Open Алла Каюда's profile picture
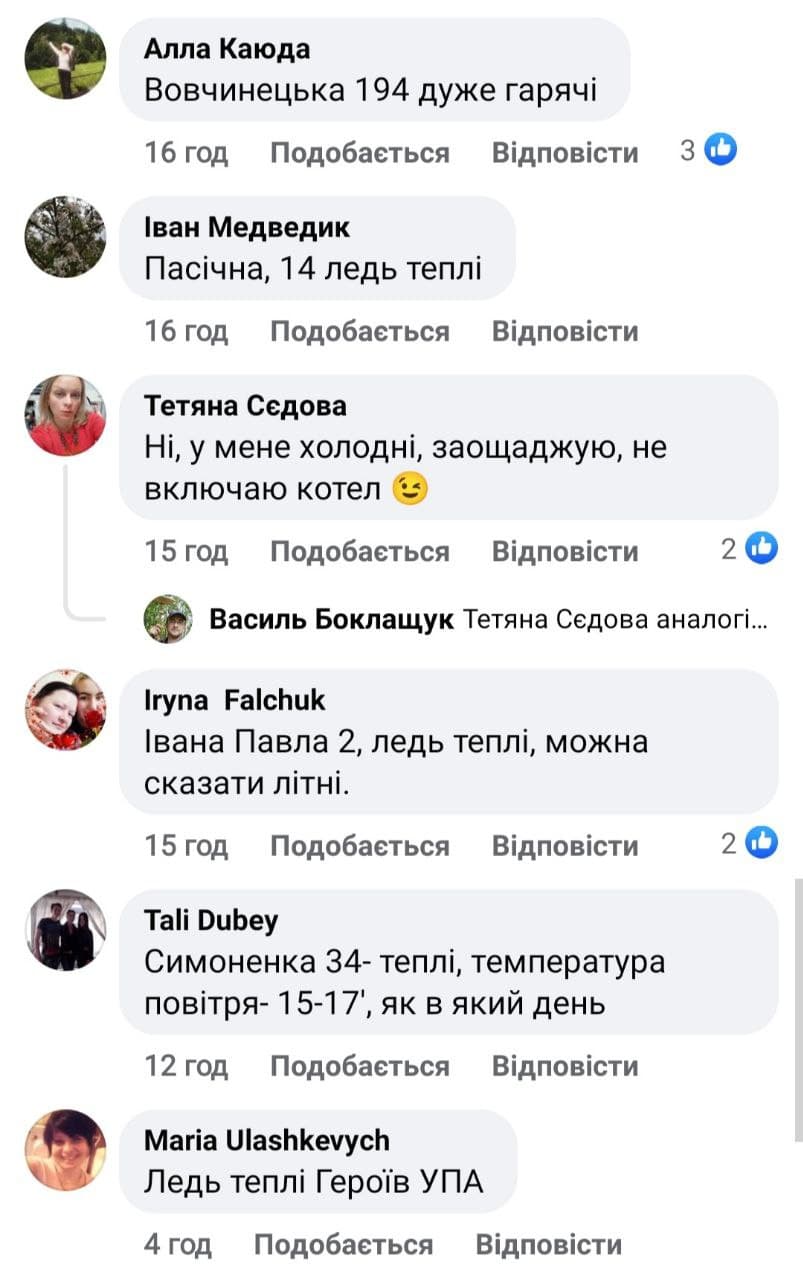This screenshot has width=803, height=1280. pyautogui.click(x=65, y=58)
